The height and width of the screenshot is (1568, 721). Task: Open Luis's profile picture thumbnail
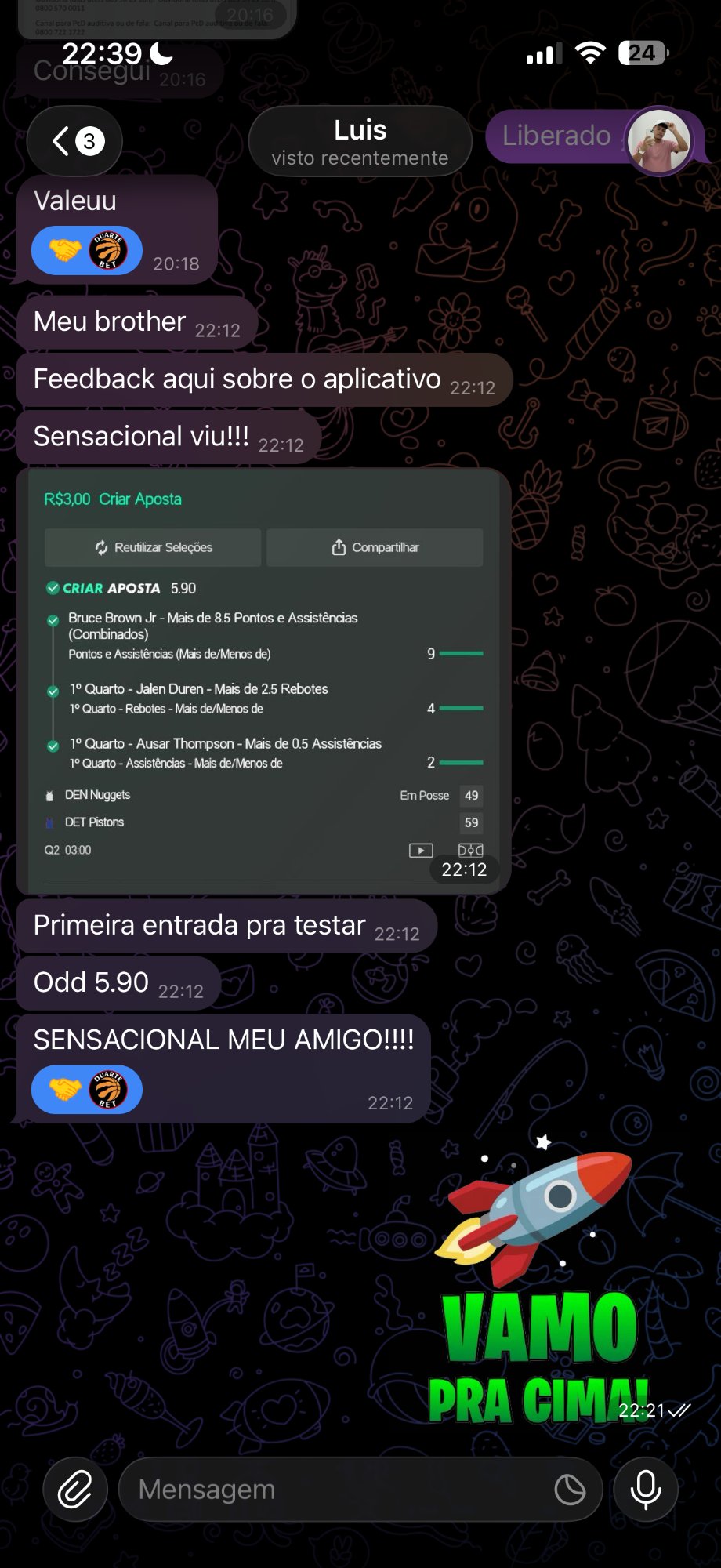coord(660,140)
